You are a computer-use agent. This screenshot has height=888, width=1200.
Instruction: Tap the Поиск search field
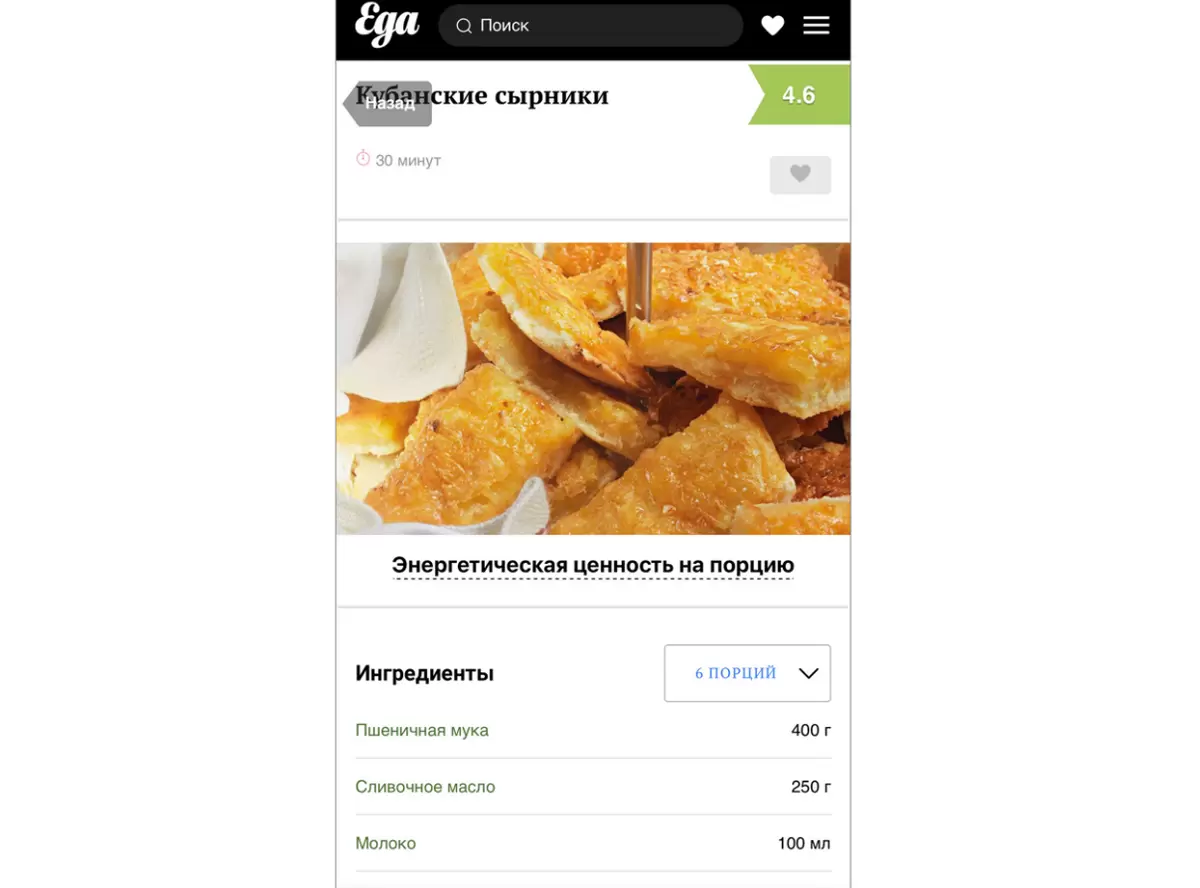coord(590,26)
